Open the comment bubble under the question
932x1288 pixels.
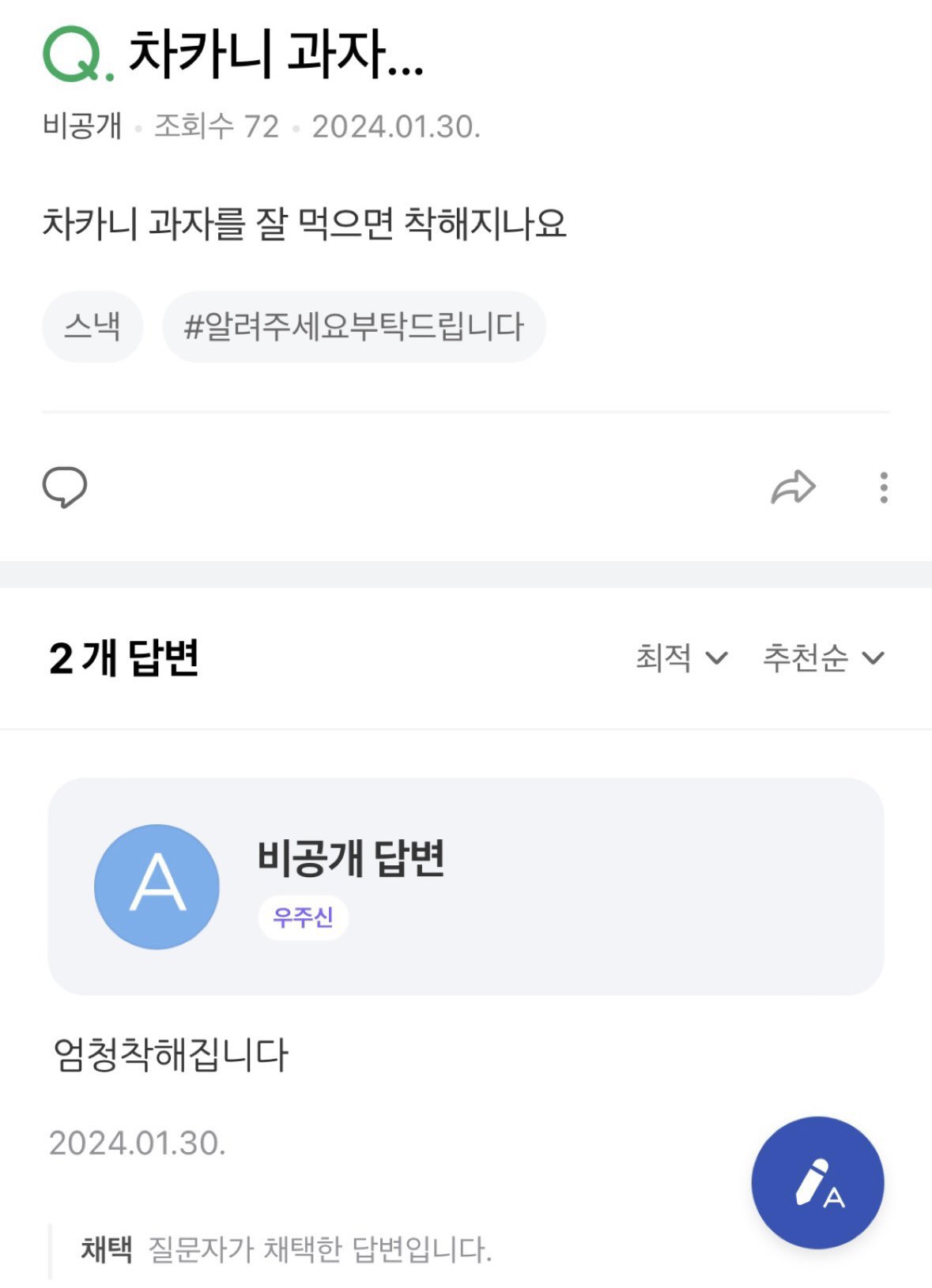[x=65, y=487]
